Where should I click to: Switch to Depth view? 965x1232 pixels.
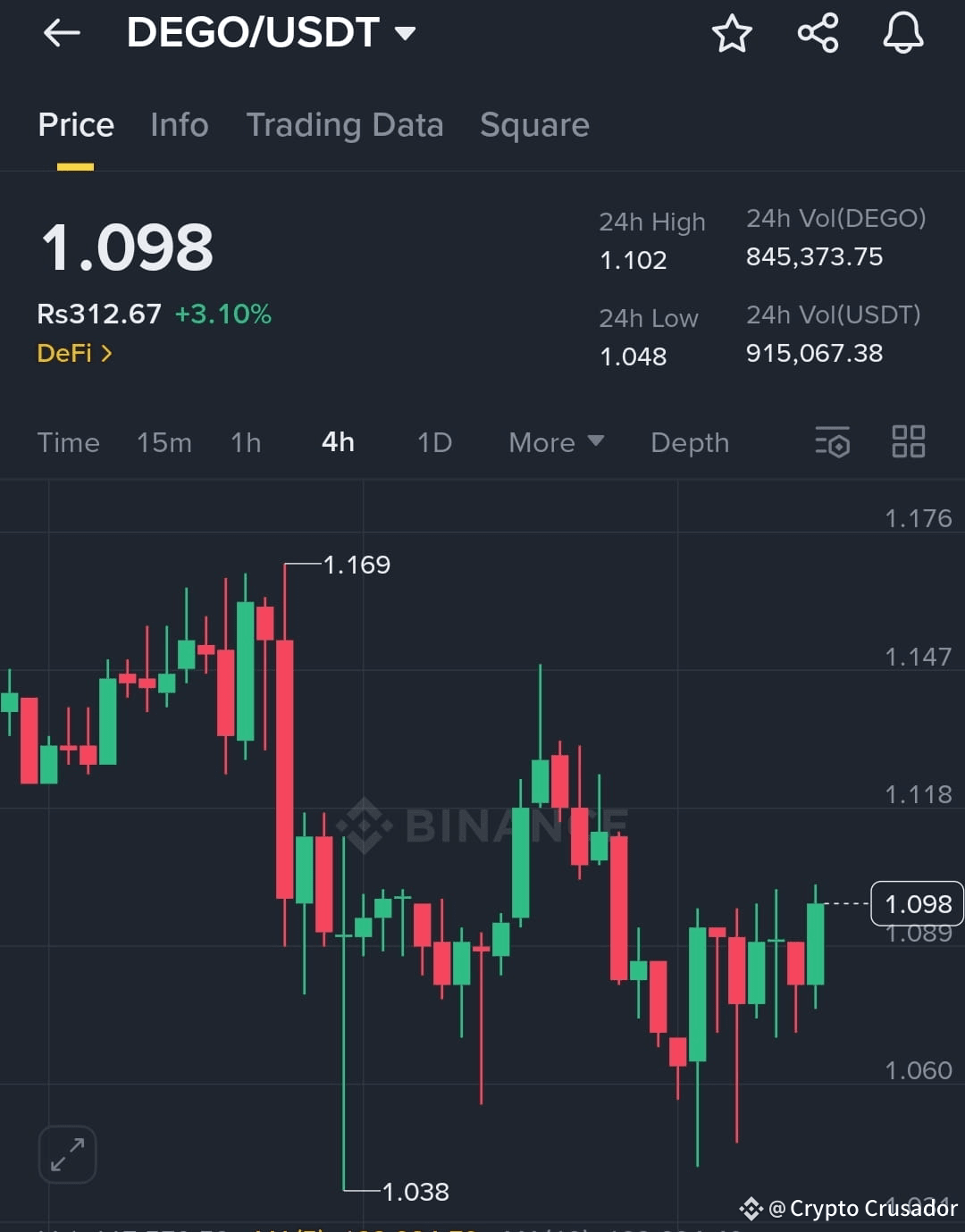(x=689, y=442)
